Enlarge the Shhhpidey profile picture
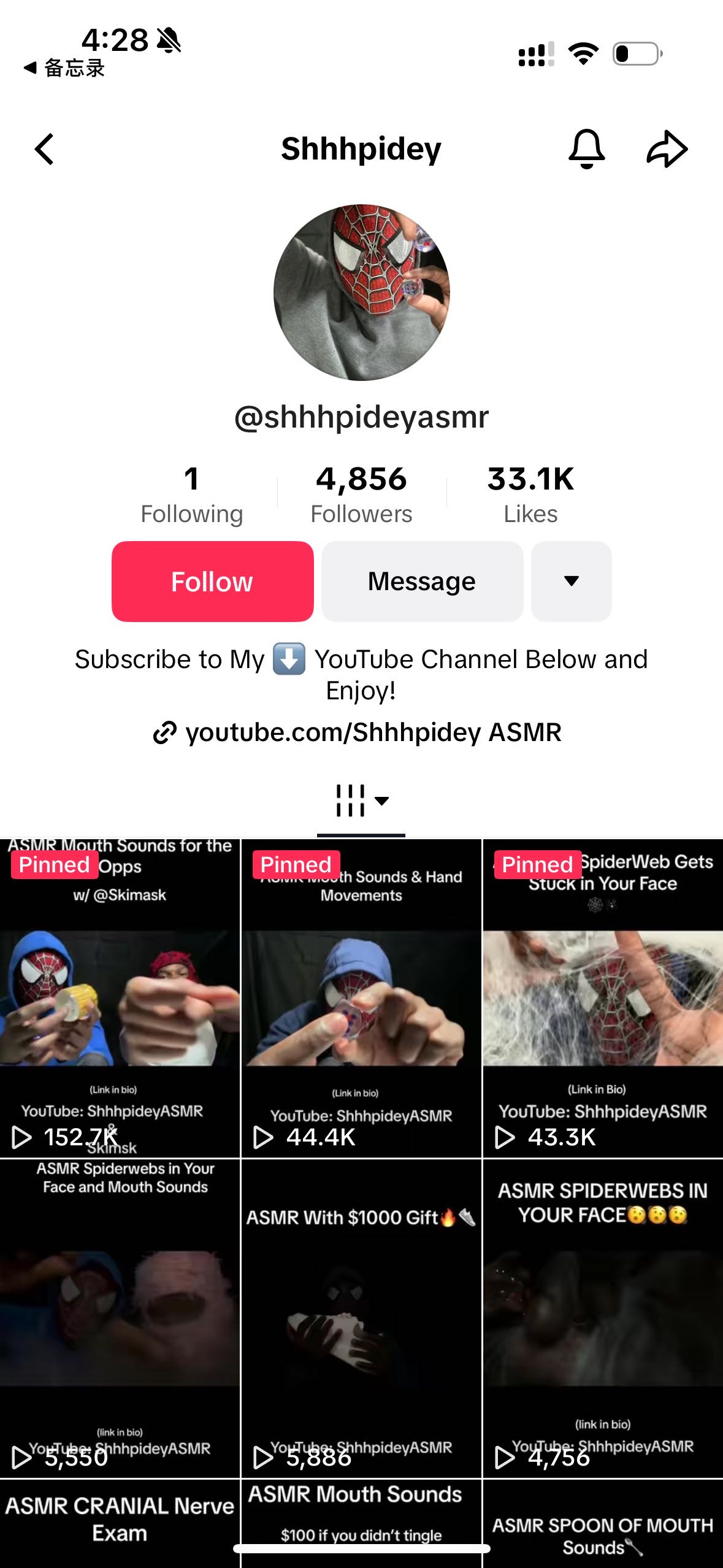723x1568 pixels. tap(361, 293)
